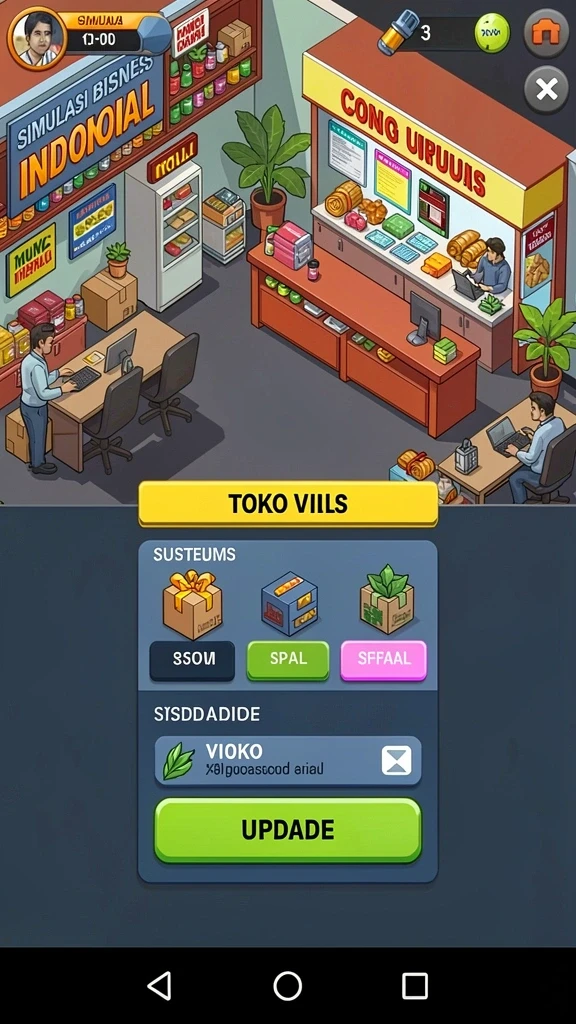Tap the green coin button
The width and height of the screenshot is (576, 1024).
[492, 33]
